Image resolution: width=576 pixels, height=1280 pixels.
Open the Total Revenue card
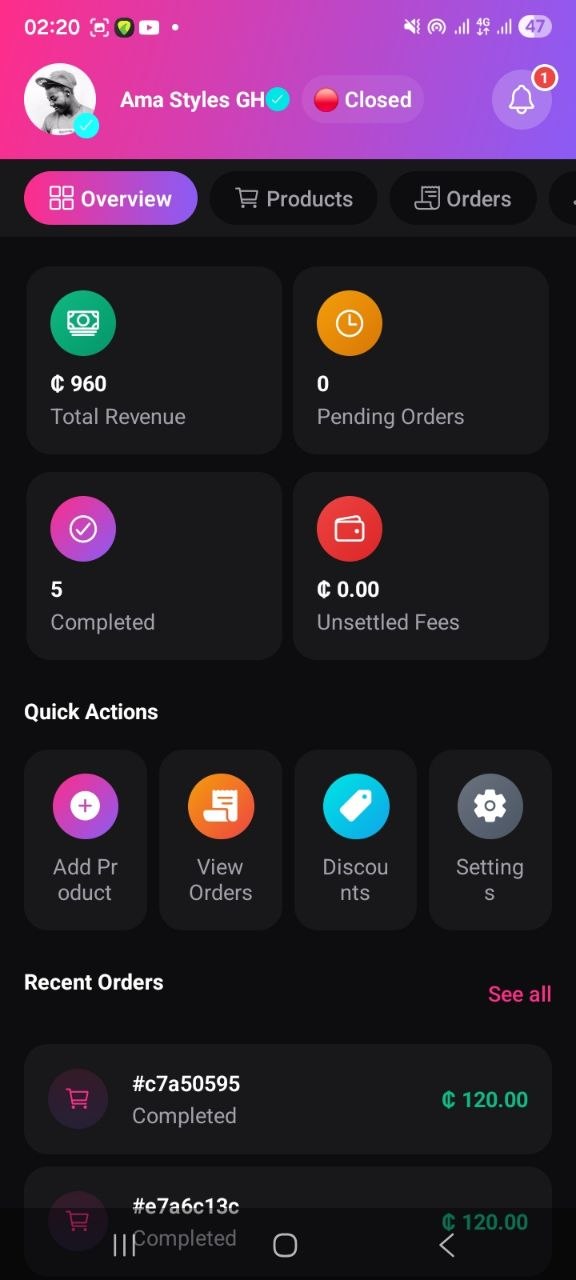point(154,360)
